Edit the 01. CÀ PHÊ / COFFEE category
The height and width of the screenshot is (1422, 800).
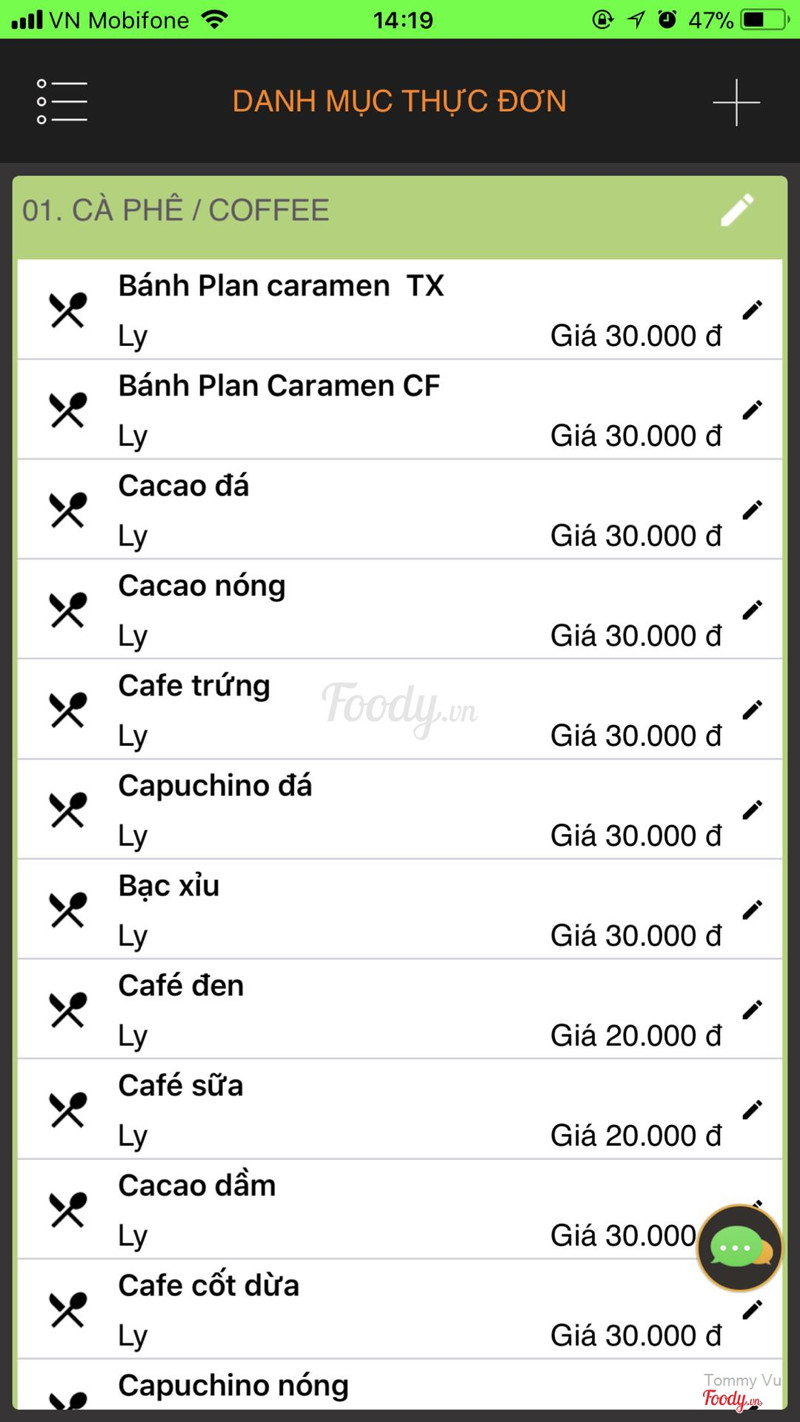(737, 210)
